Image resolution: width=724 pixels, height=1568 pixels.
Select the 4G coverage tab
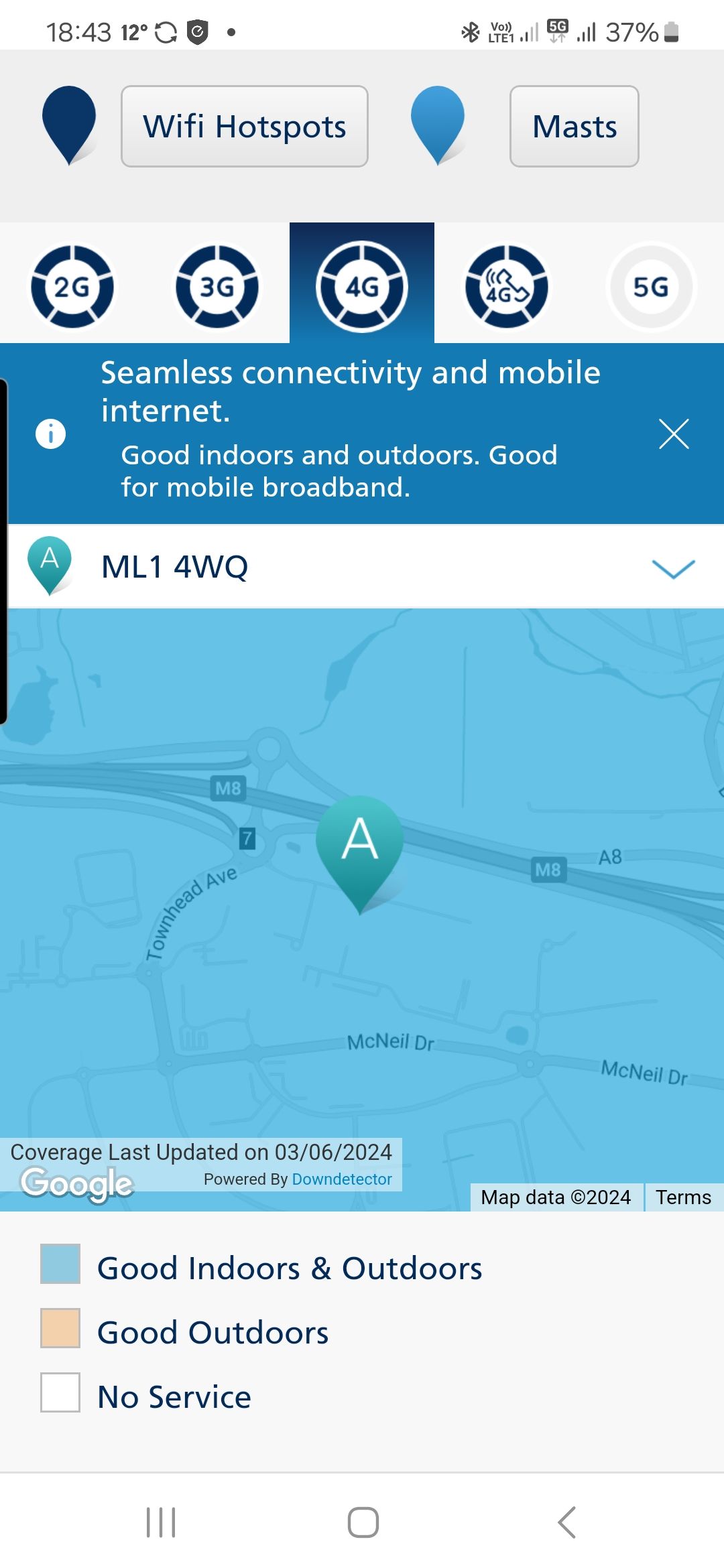tap(362, 287)
